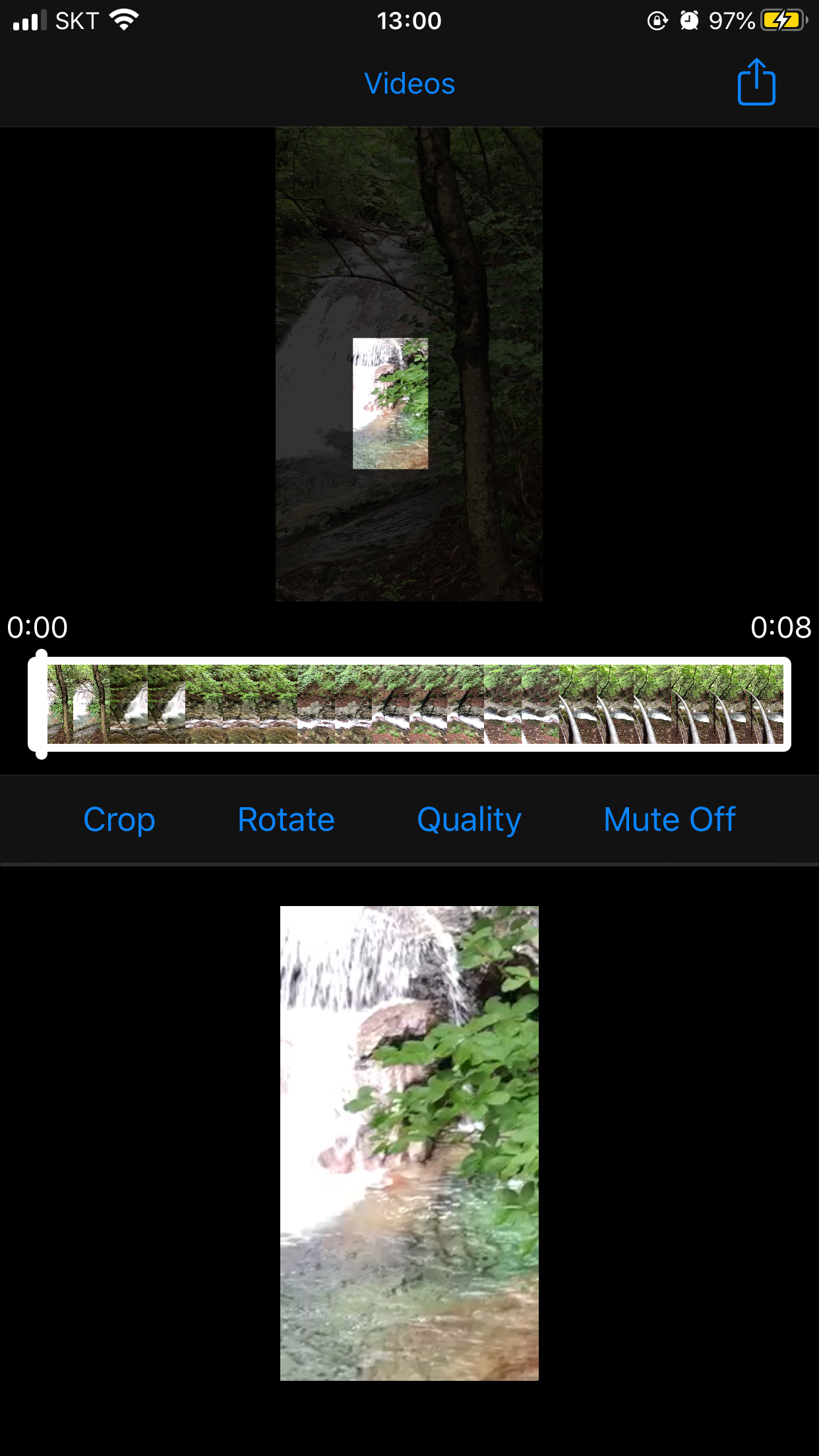Open the Crop option
The height and width of the screenshot is (1456, 819).
coord(119,820)
